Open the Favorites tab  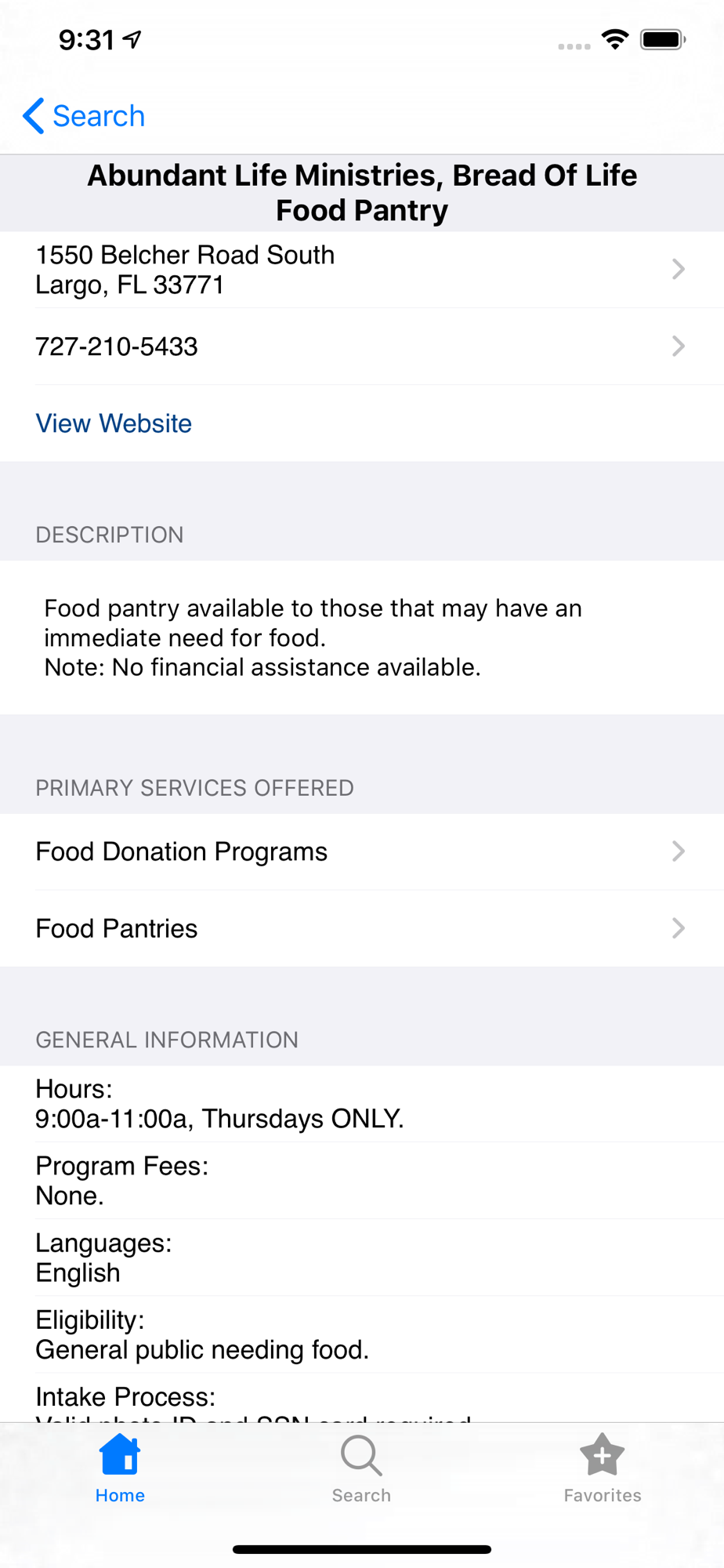point(602,1468)
